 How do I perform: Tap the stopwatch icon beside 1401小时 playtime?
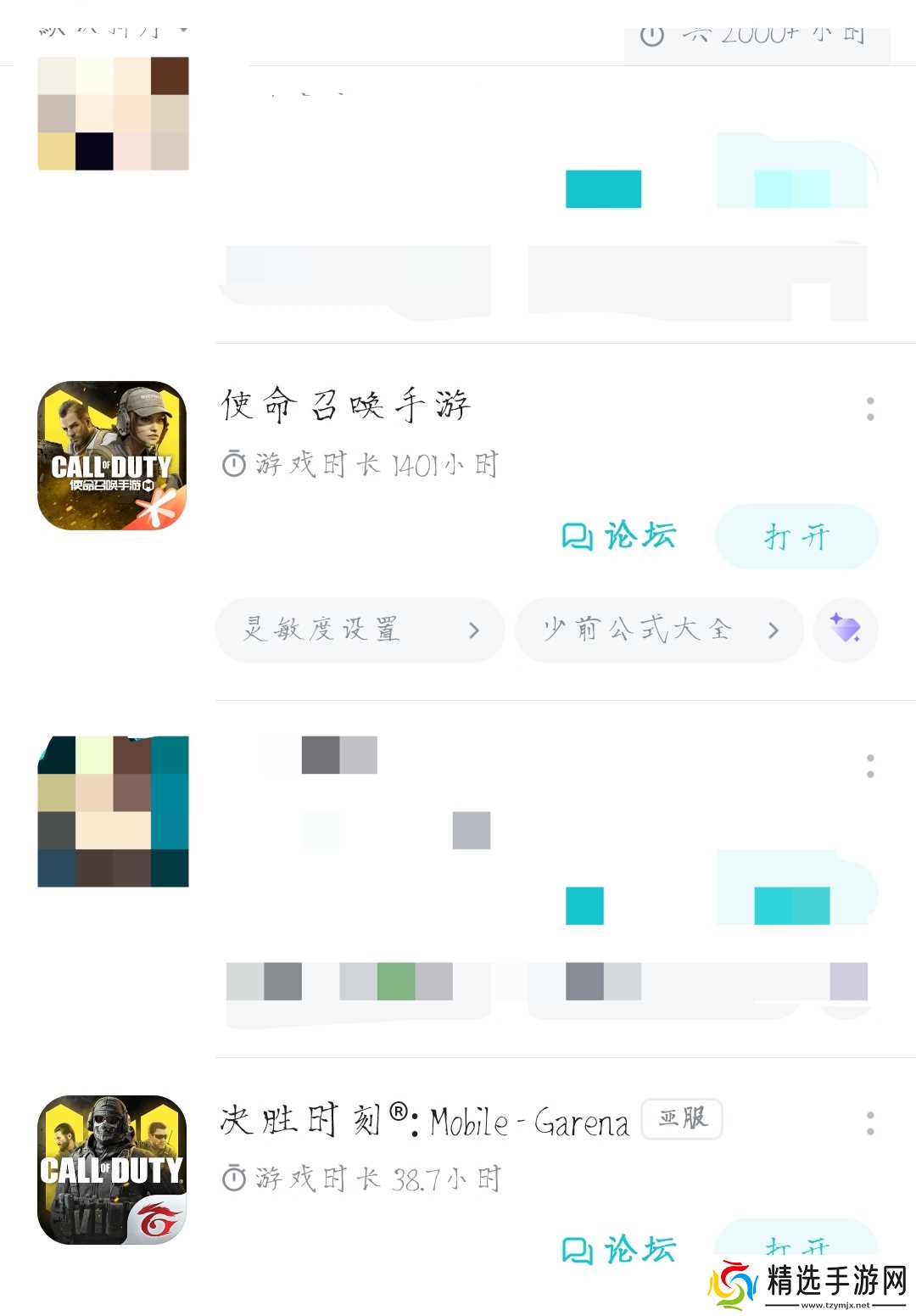click(233, 465)
